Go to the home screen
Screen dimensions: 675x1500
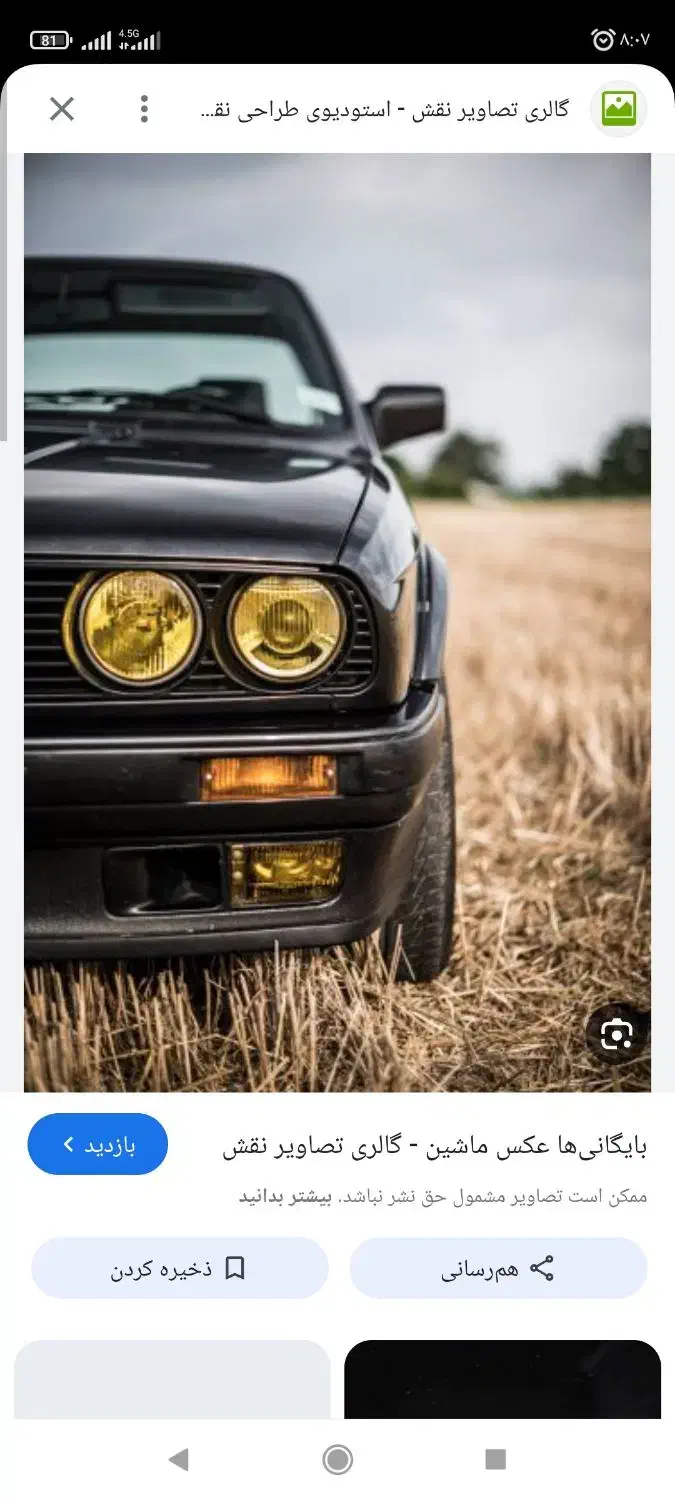point(337,1460)
